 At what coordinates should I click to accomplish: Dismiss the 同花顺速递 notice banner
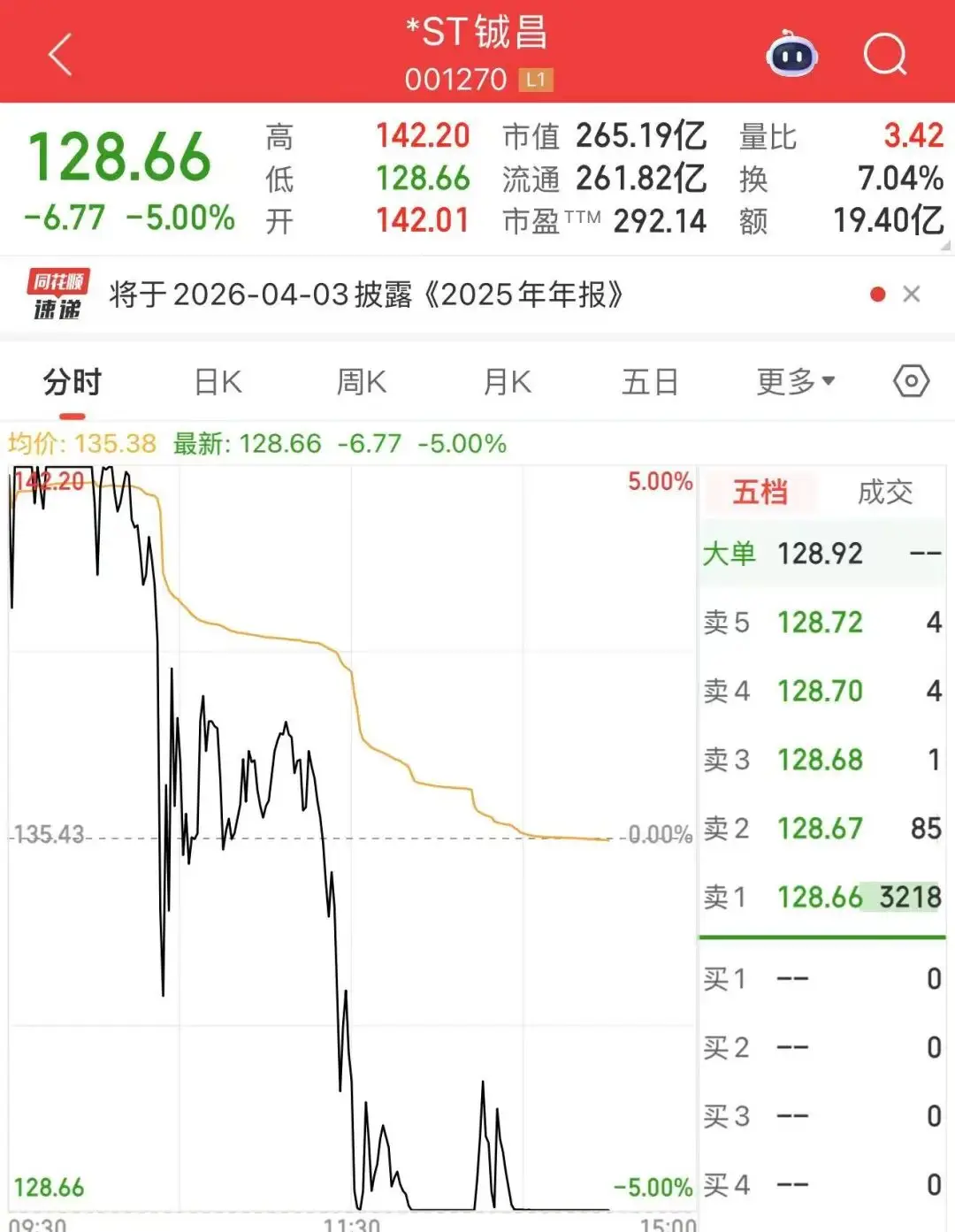pos(912,295)
